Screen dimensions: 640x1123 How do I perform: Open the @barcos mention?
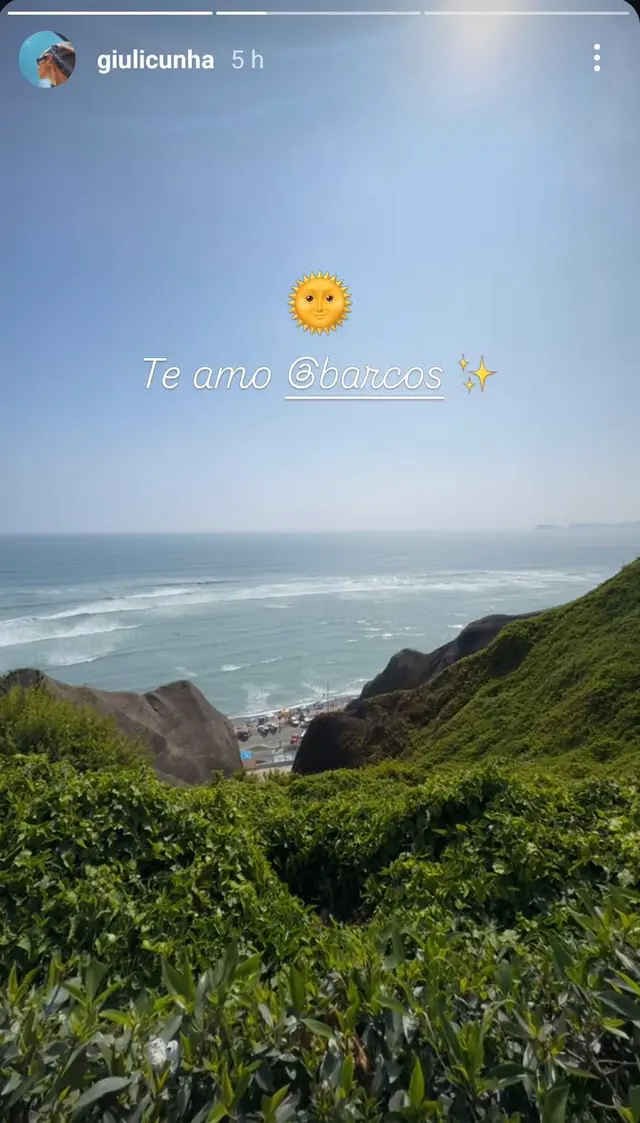tap(364, 376)
